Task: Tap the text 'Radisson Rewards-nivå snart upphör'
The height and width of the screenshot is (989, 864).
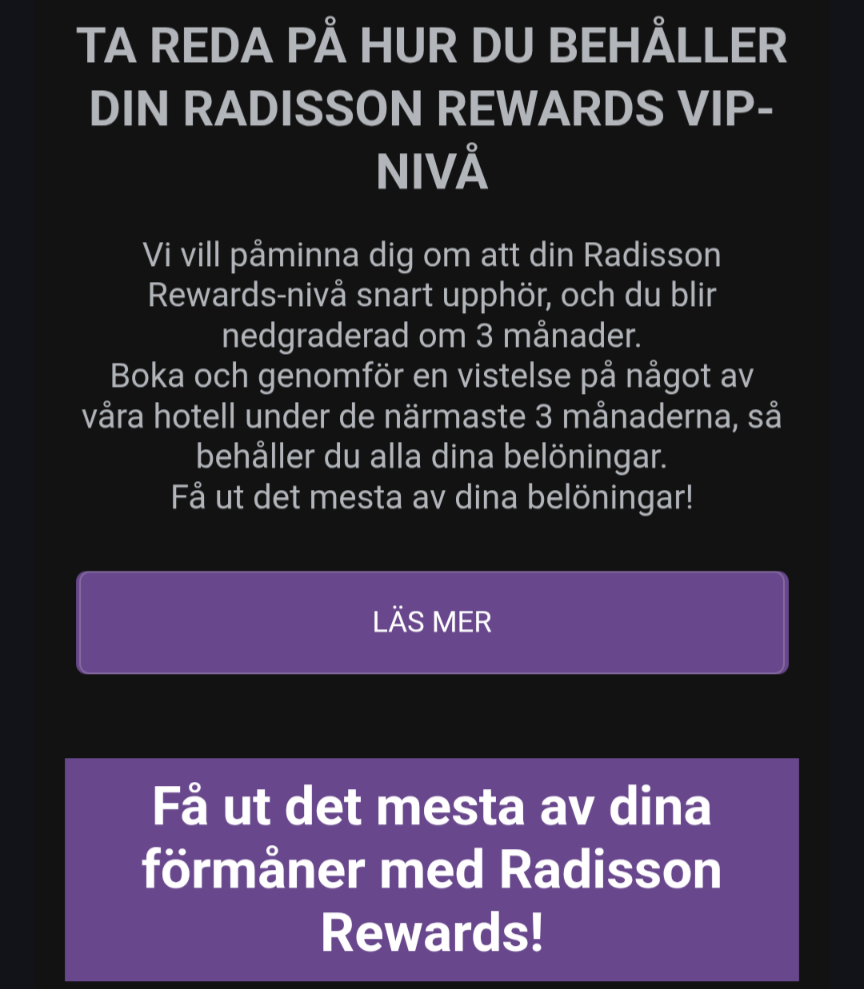Action: coord(431,294)
